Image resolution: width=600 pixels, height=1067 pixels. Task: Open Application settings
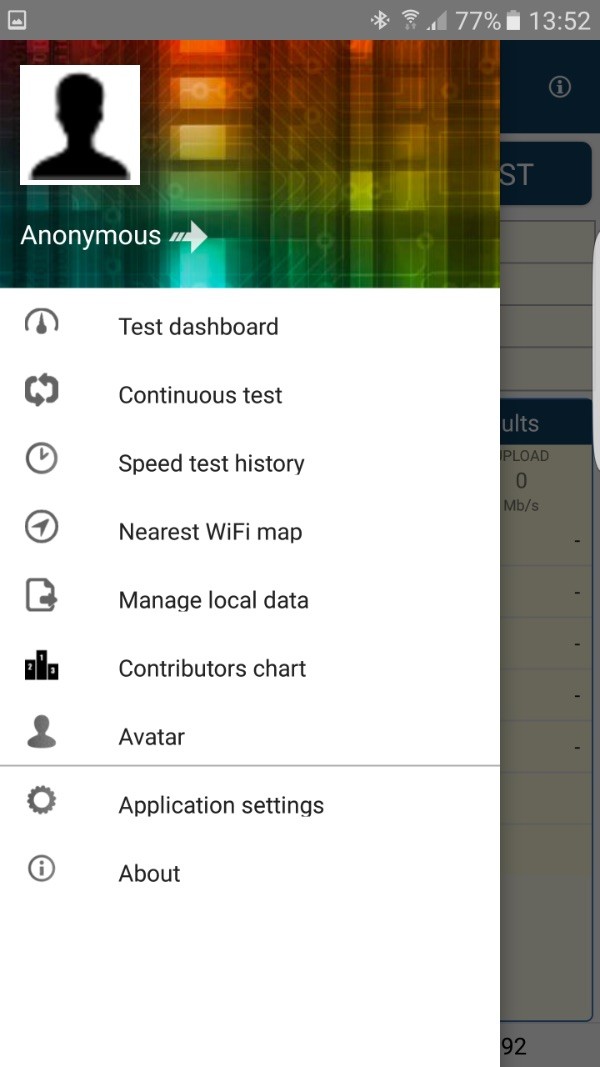tap(221, 805)
